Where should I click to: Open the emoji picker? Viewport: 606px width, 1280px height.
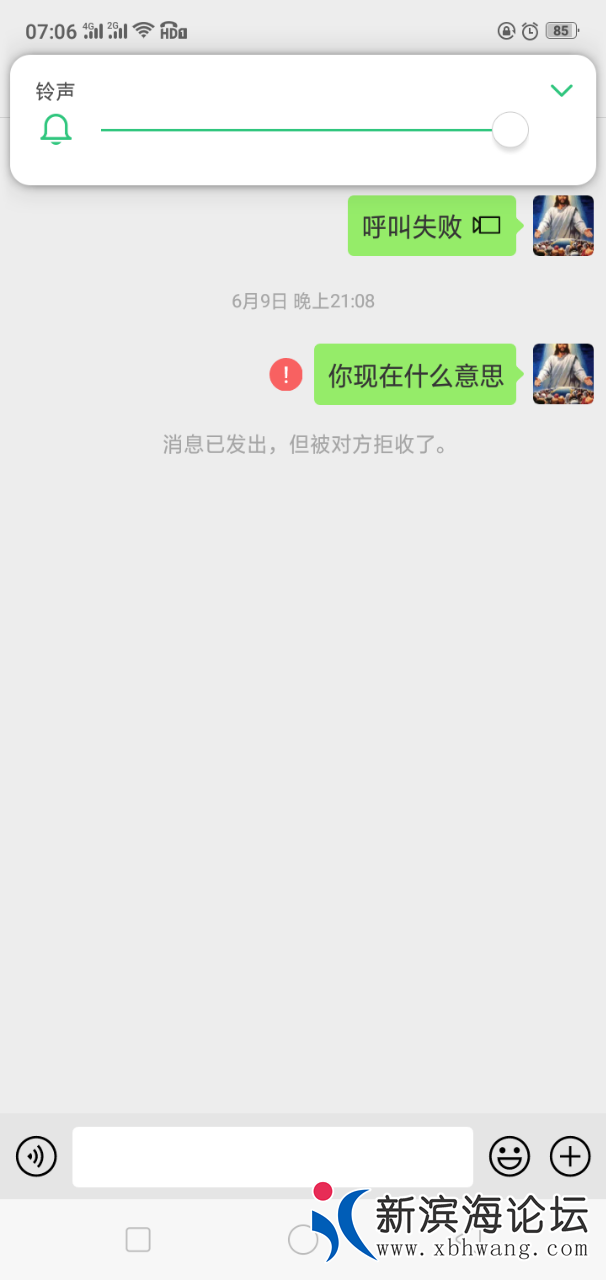[509, 1157]
